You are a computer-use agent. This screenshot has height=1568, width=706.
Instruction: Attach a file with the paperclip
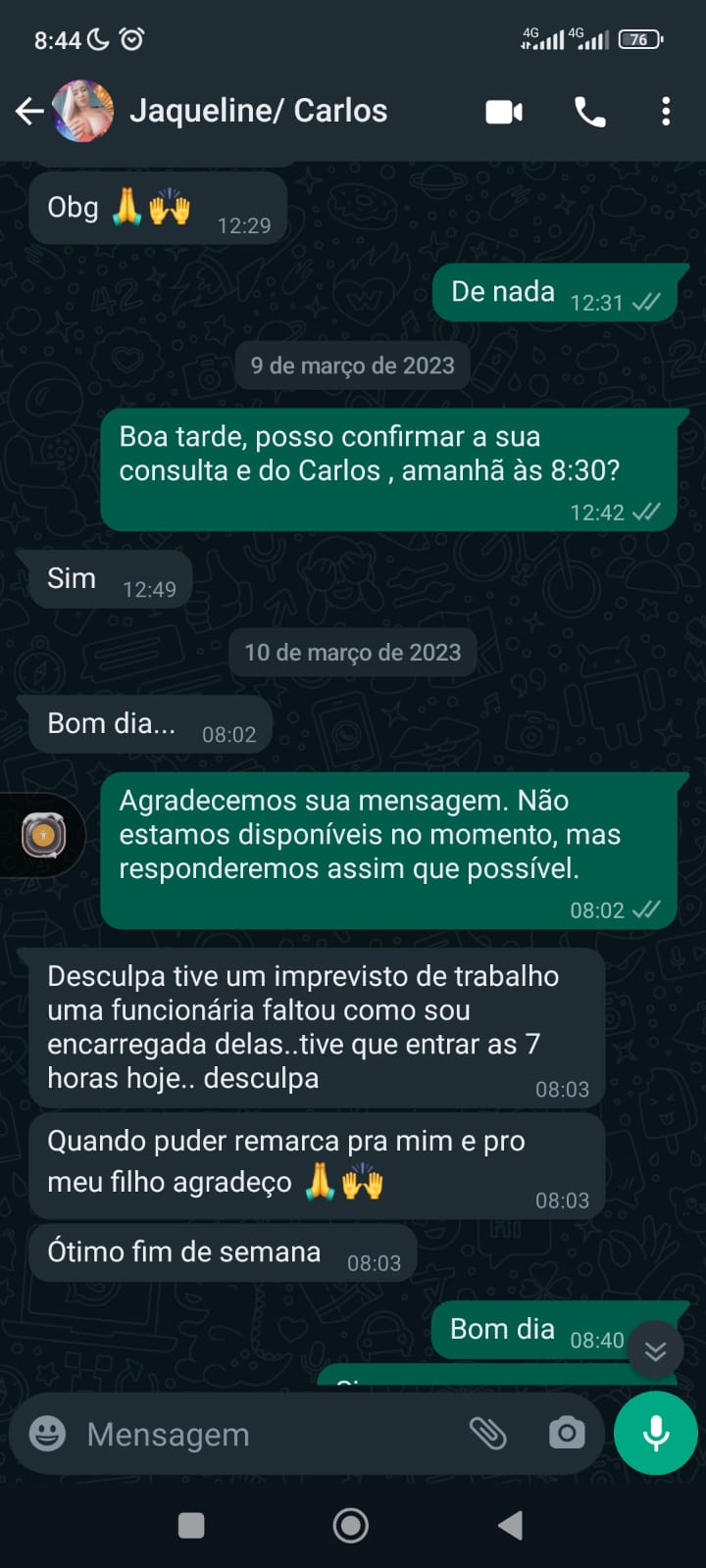click(487, 1434)
